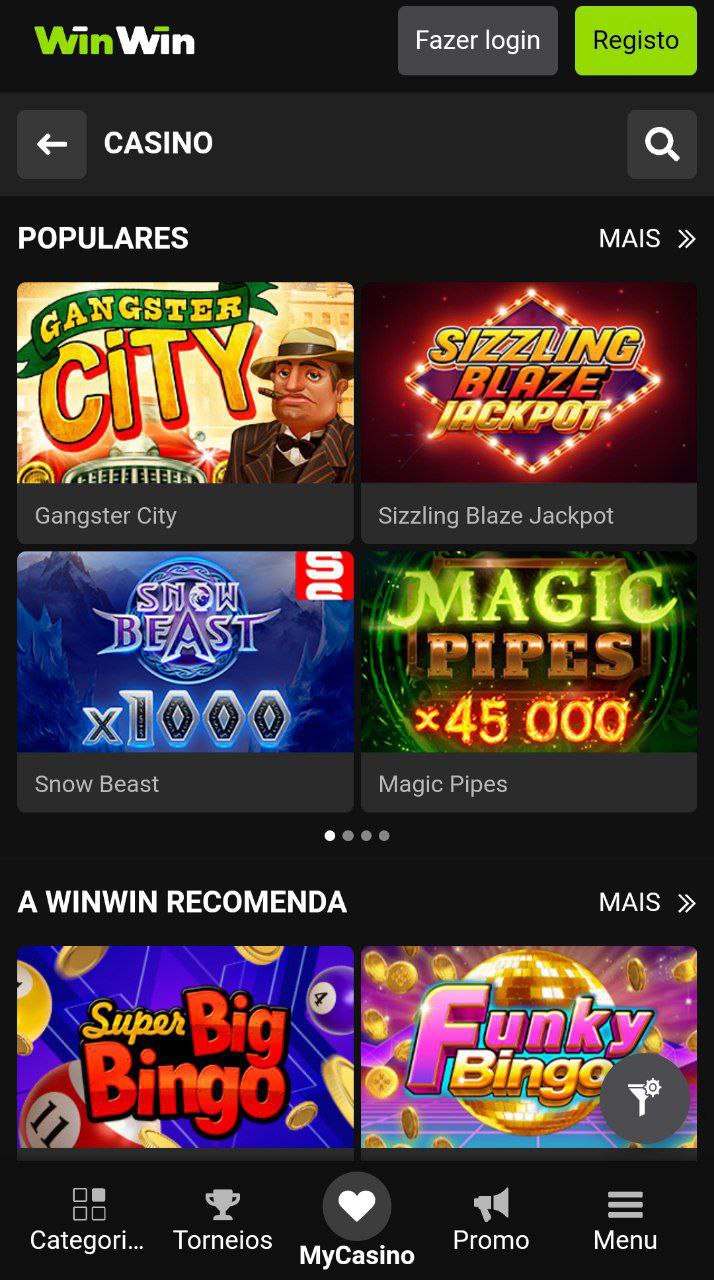Open Super Big Bingo game
Screen dimensions: 714x1280
[185, 1047]
